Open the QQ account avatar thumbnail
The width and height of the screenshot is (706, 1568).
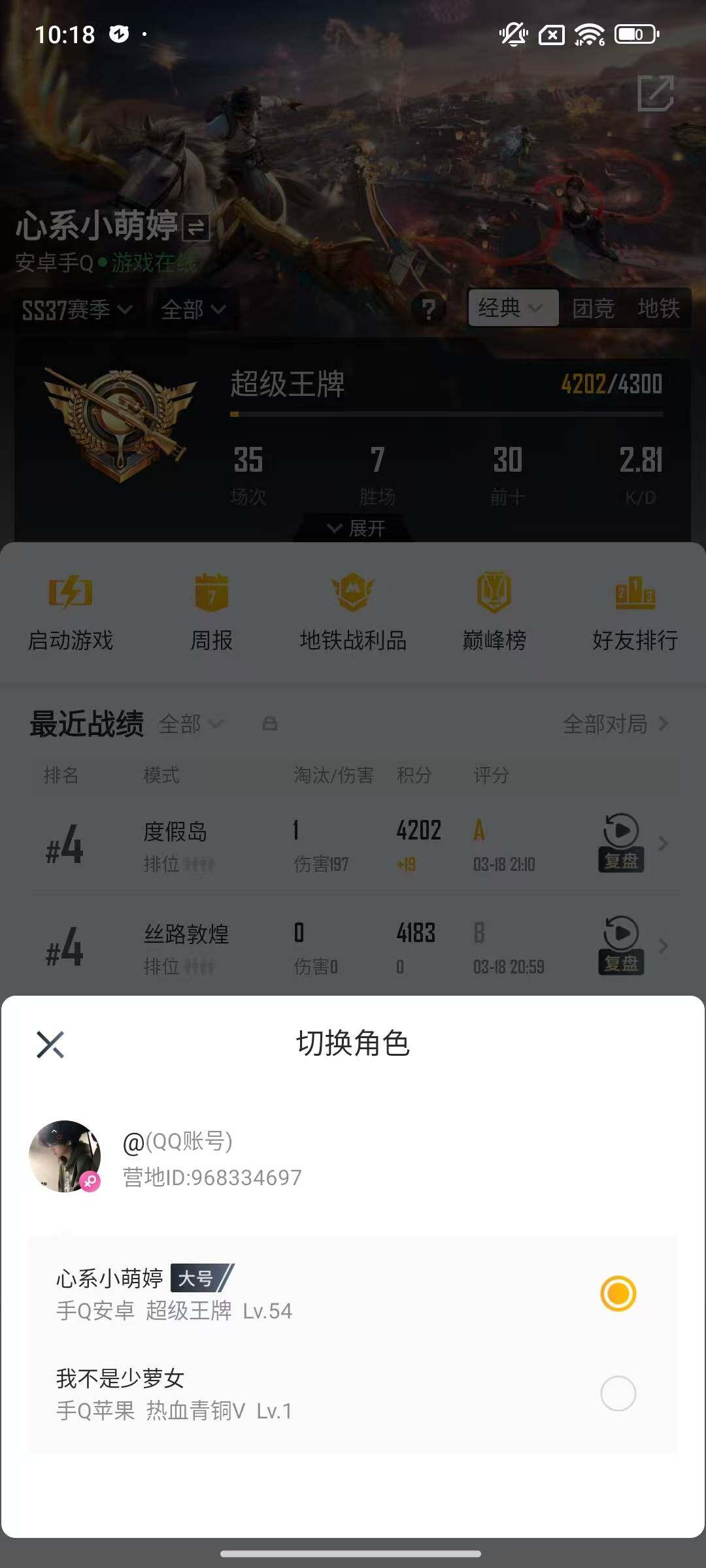pyautogui.click(x=65, y=1155)
